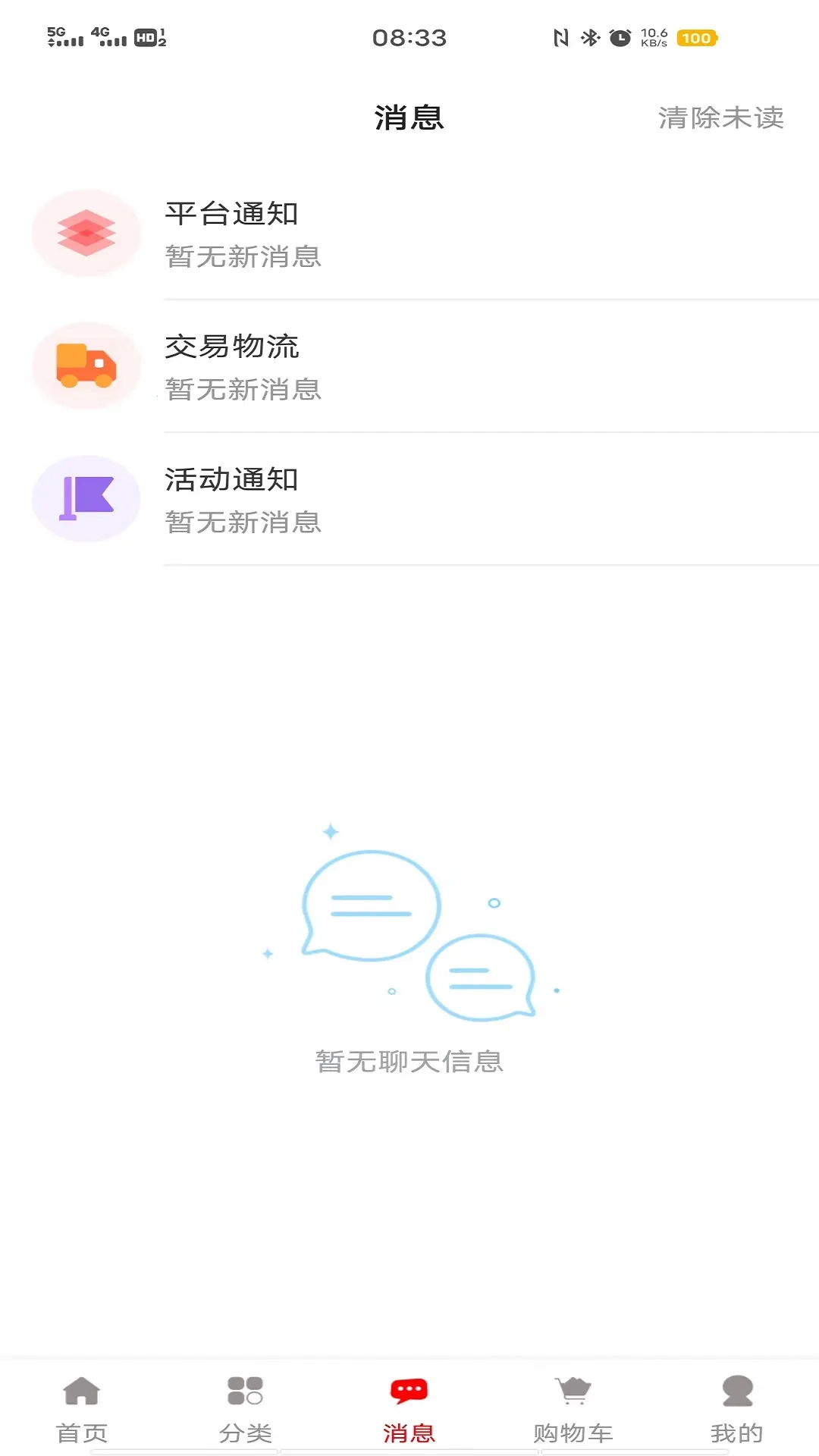The image size is (819, 1456).
Task: Select the home icon in the bottom bar
Action: [x=82, y=1393]
